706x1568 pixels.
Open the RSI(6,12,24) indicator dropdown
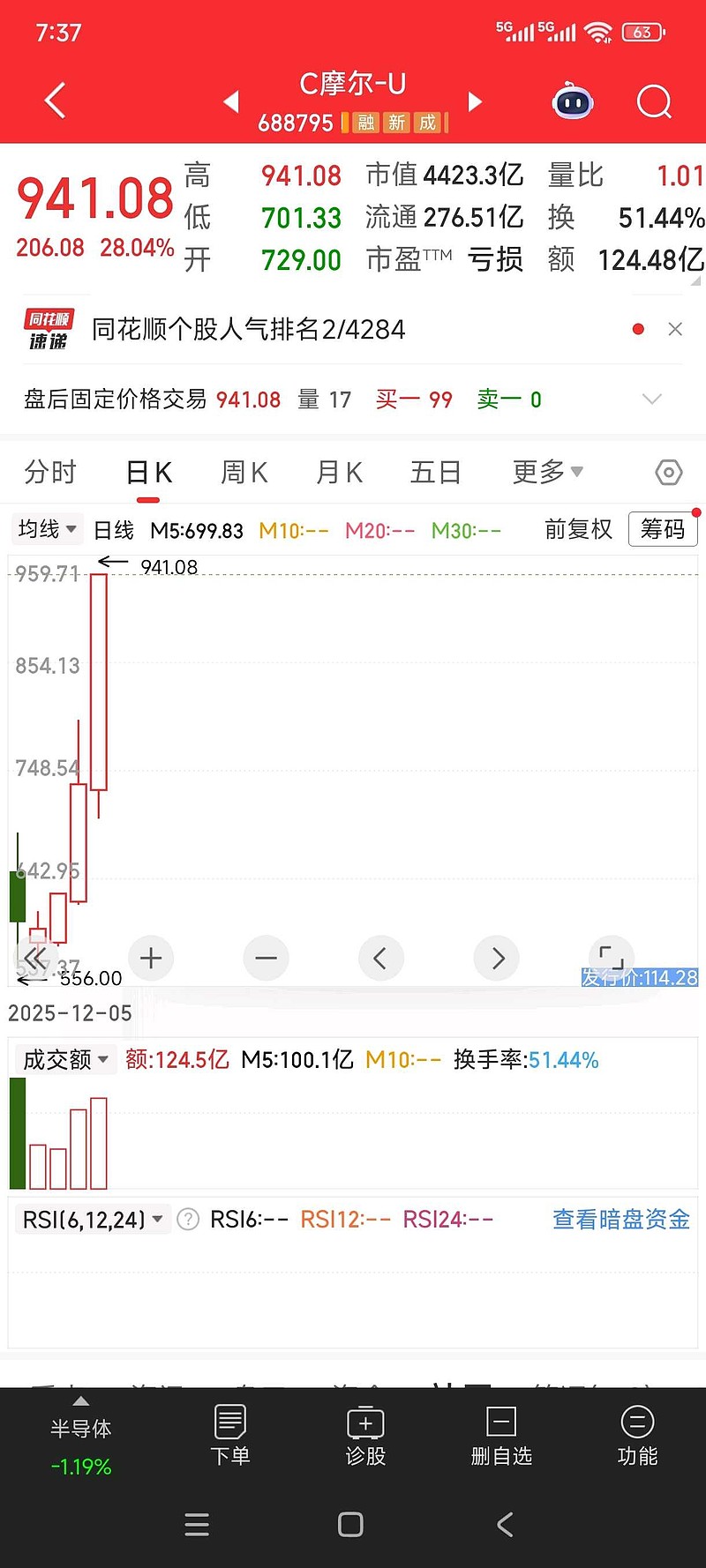pos(92,1219)
